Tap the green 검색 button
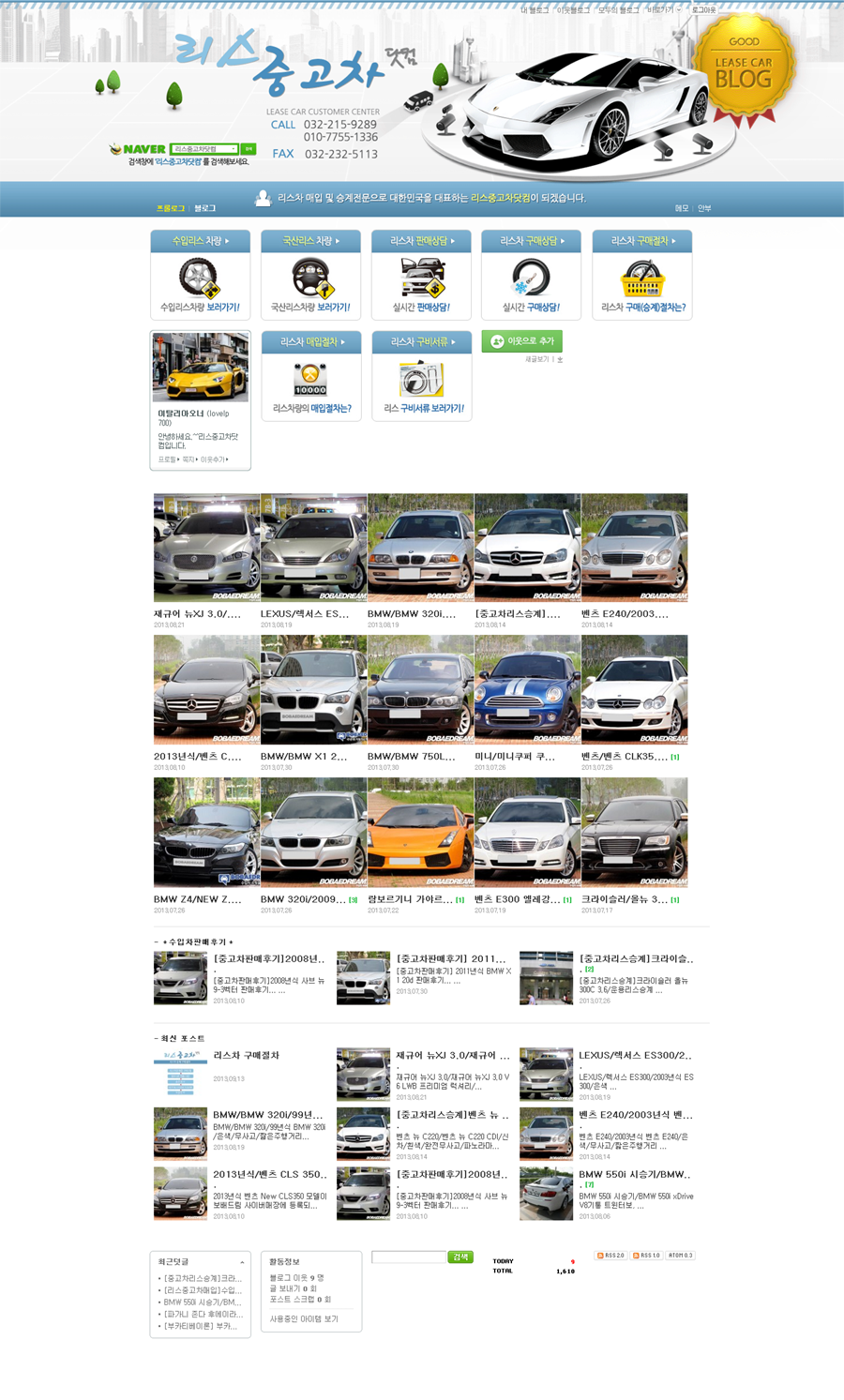 click(x=460, y=1257)
